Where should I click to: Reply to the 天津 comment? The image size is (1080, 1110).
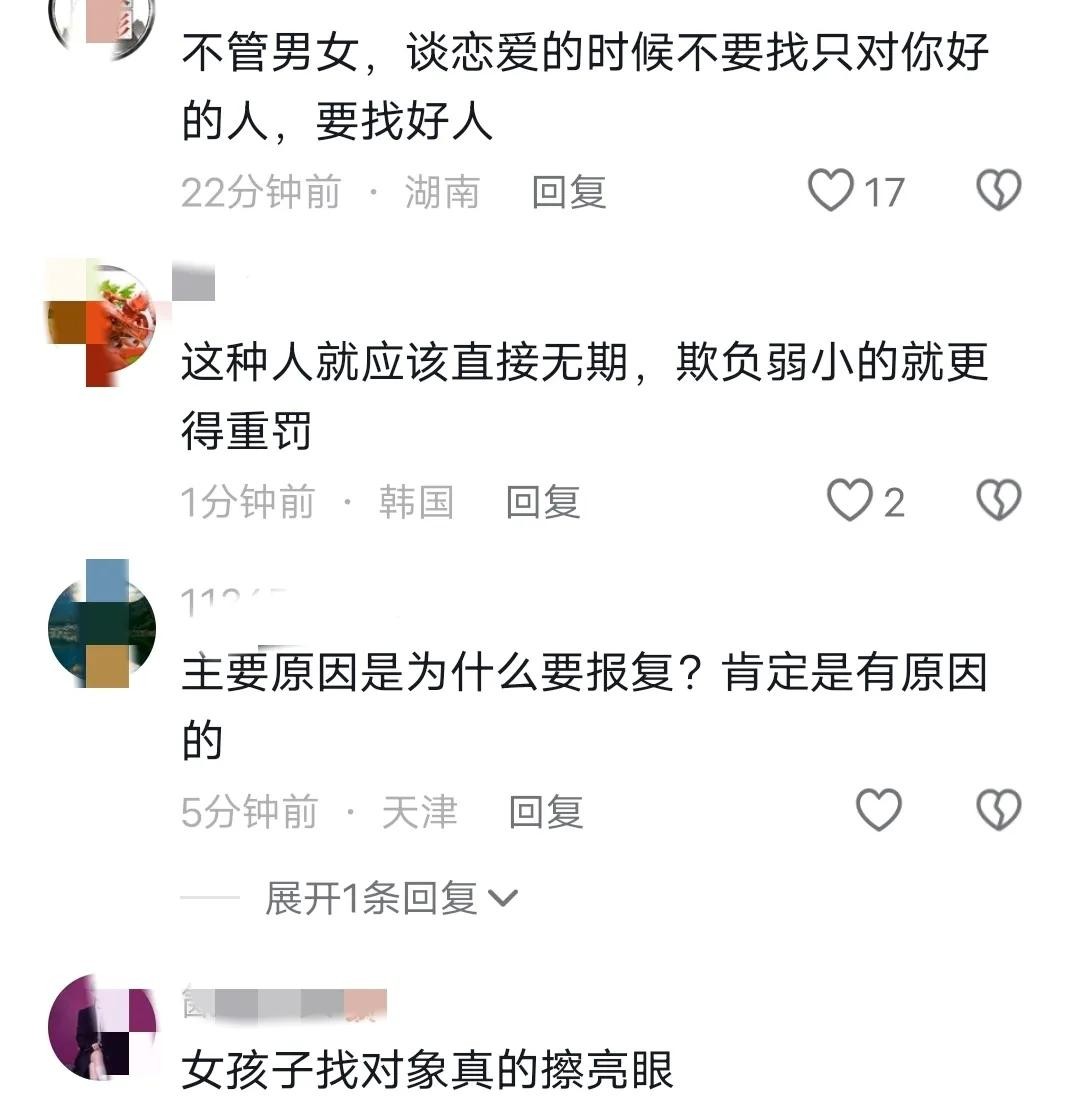tap(546, 812)
